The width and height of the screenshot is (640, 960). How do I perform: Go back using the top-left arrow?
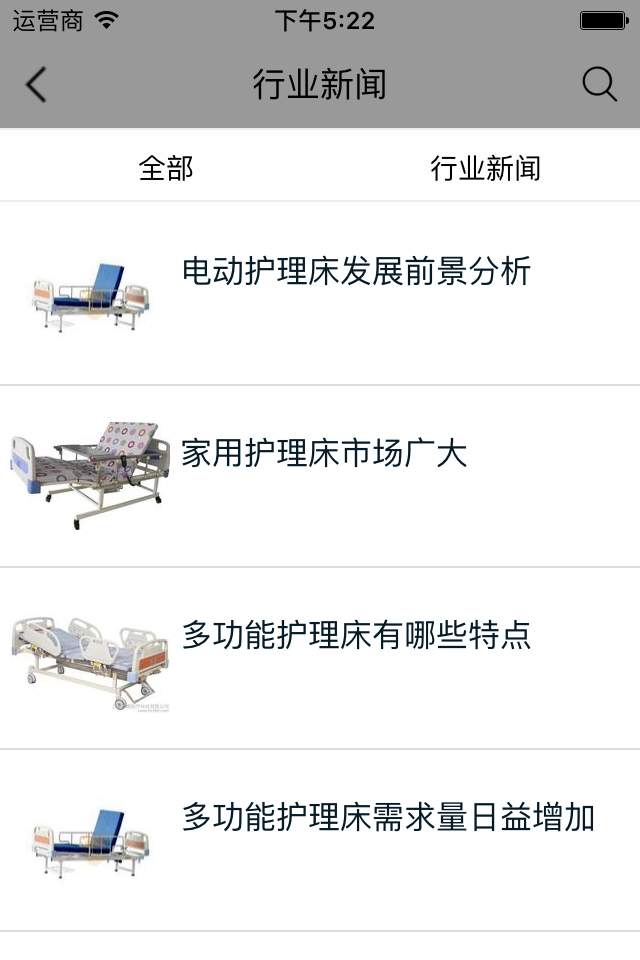click(x=36, y=85)
